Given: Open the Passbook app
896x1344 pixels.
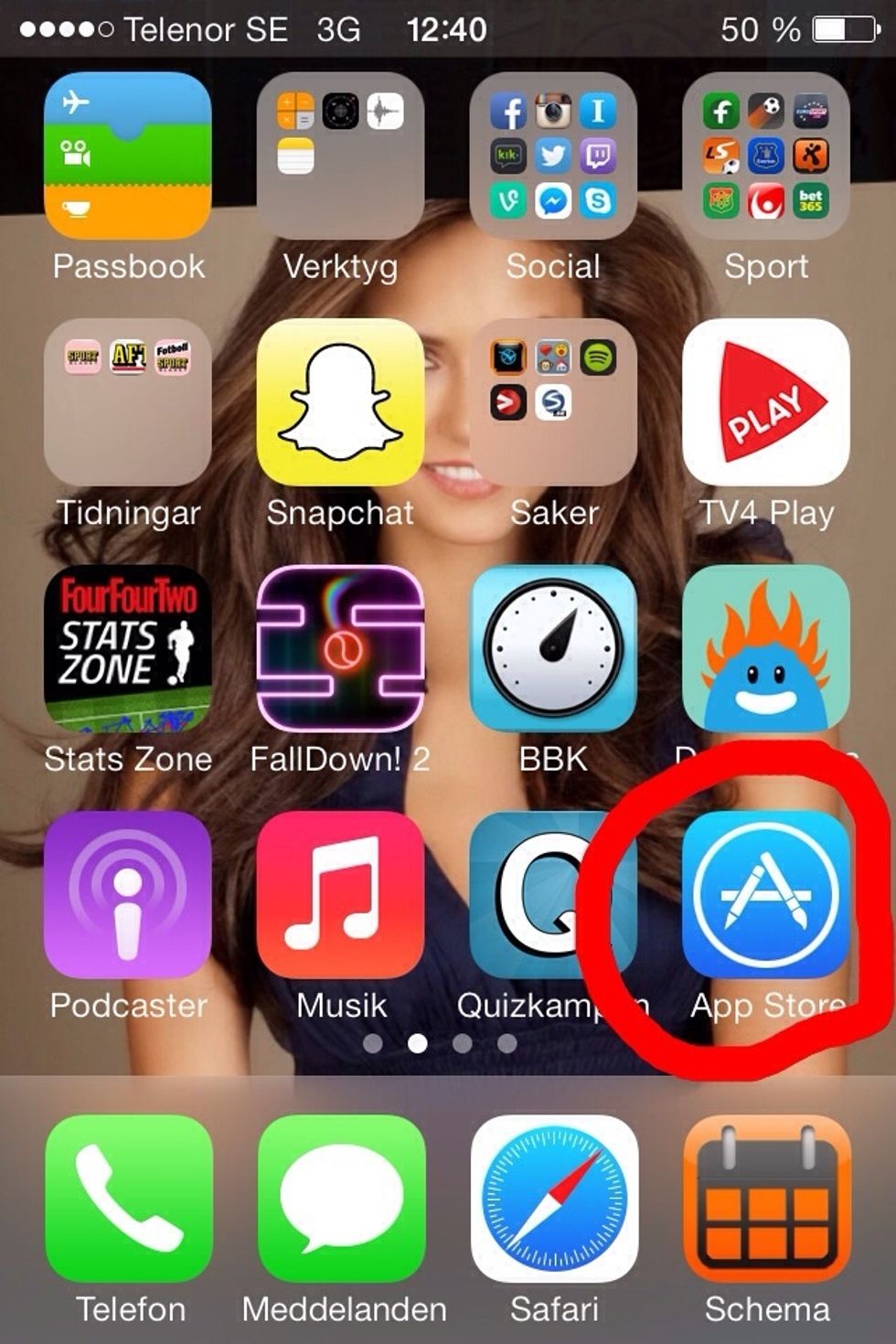Looking at the screenshot, I should [127, 155].
